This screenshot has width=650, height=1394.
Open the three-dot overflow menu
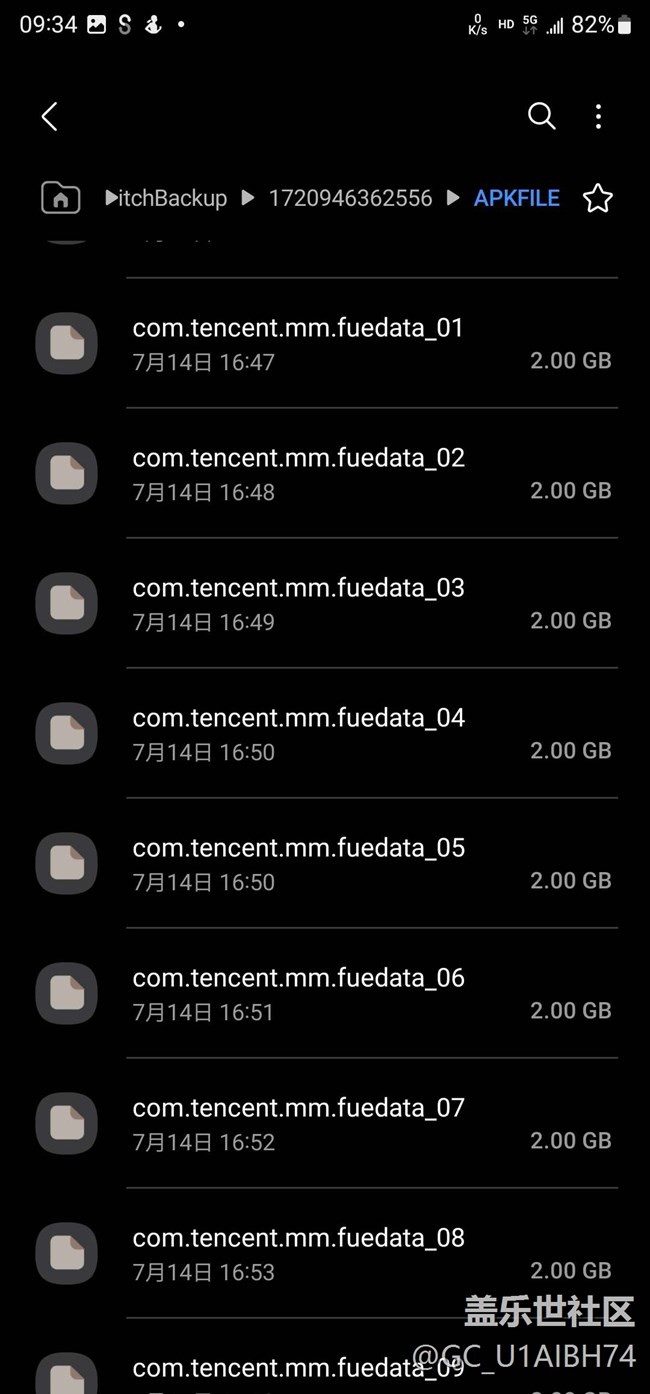(x=598, y=116)
